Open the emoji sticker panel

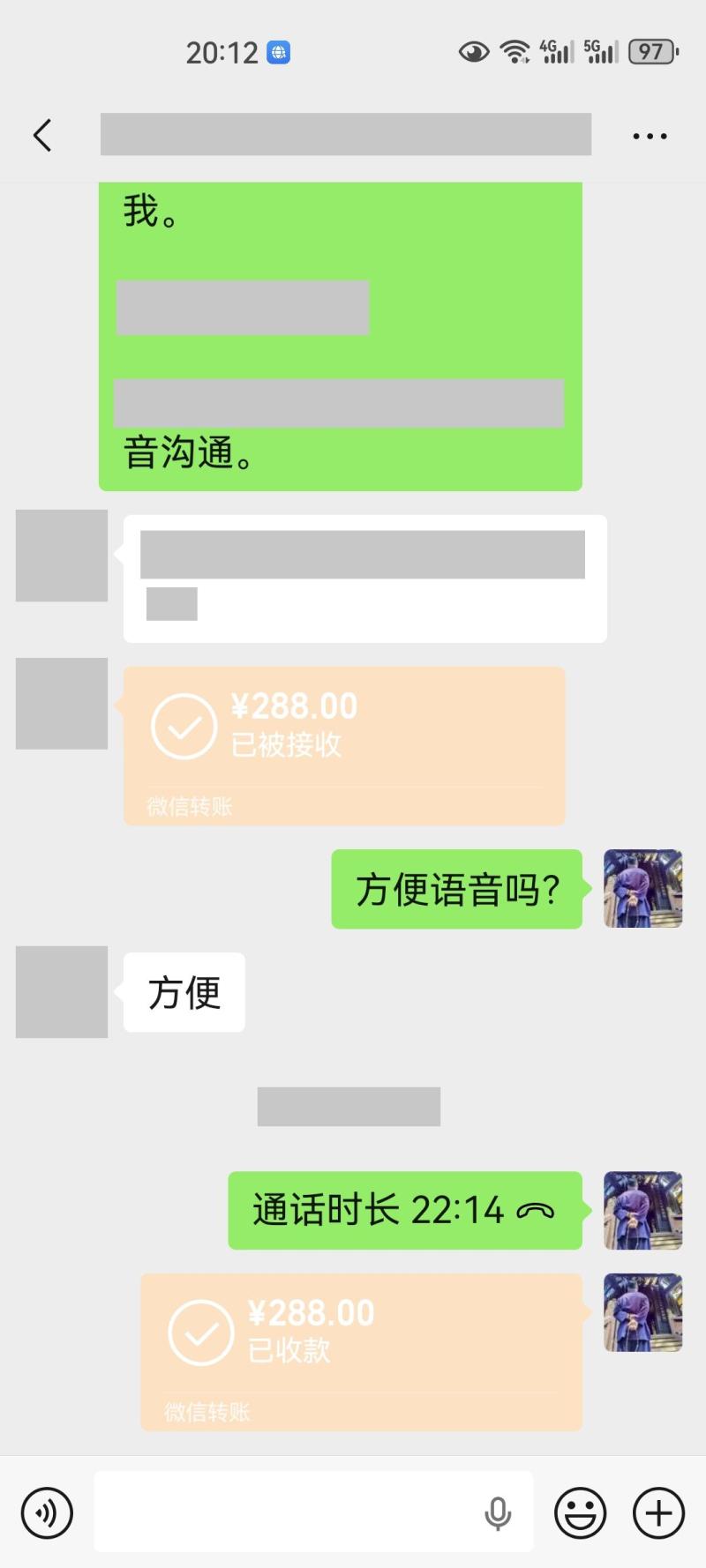click(x=580, y=1512)
